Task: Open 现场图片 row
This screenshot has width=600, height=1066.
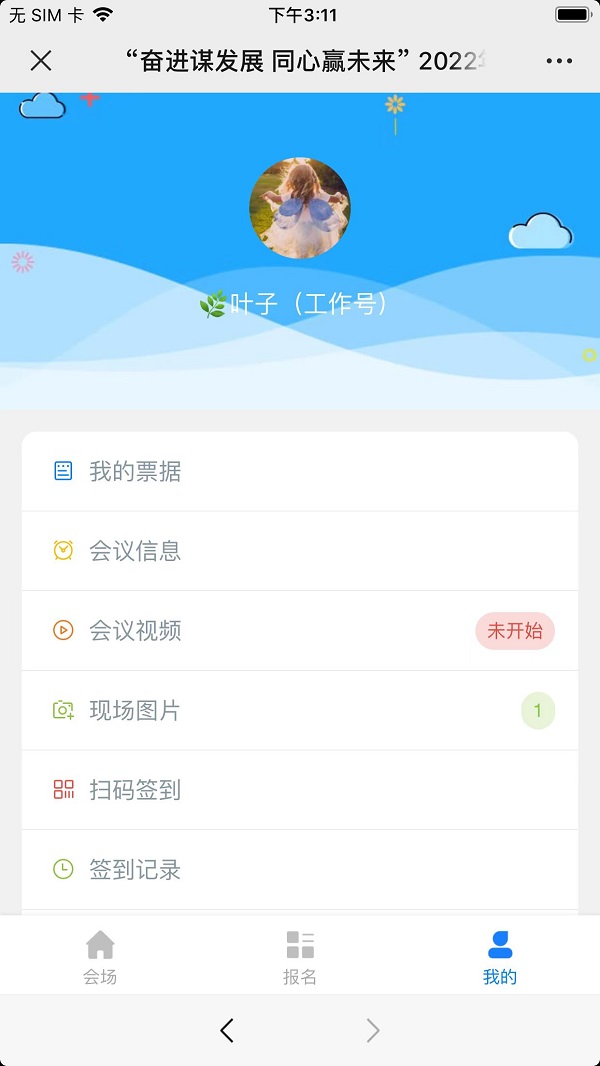Action: tap(300, 711)
